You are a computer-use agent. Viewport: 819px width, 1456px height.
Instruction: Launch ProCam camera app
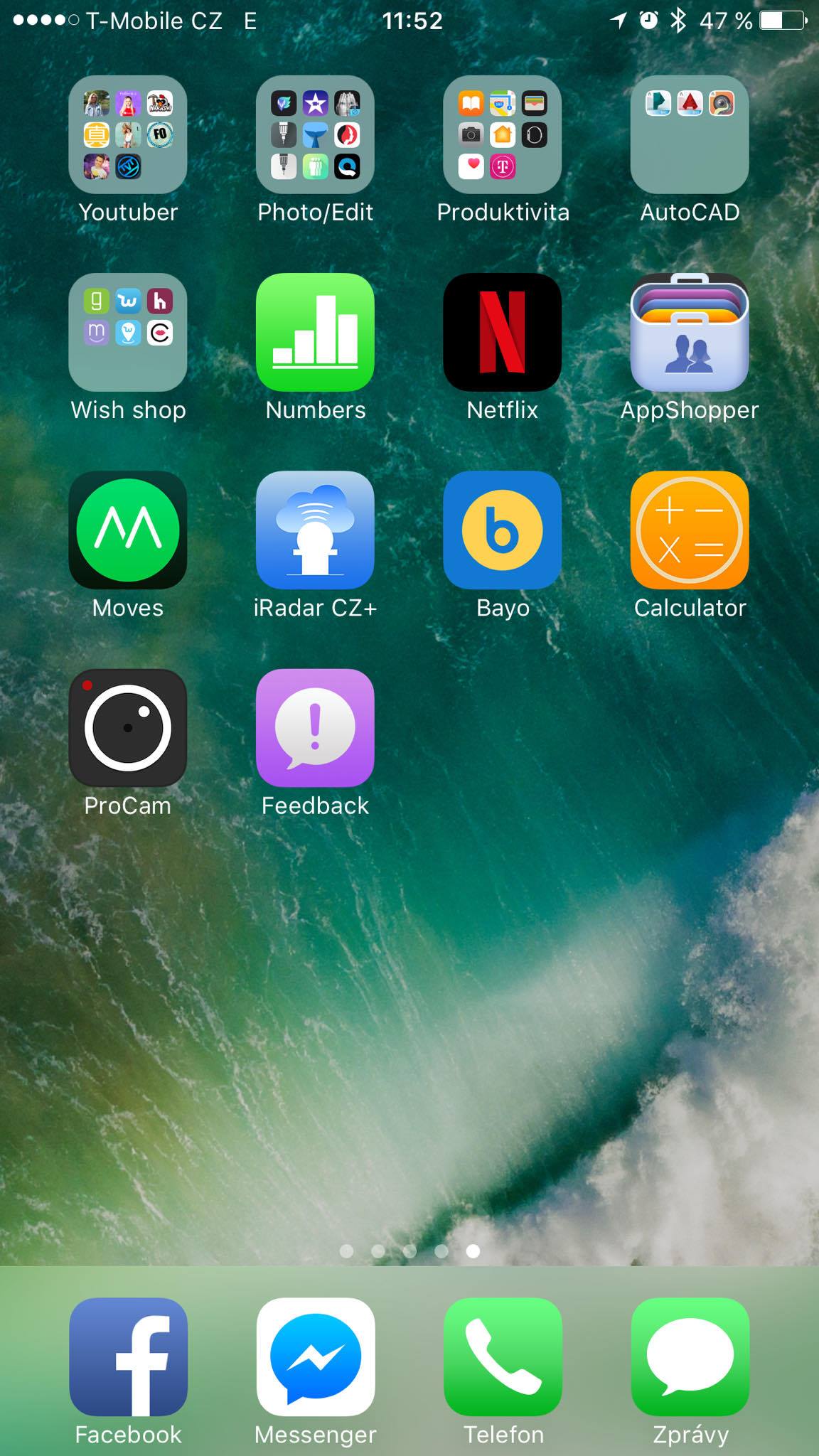coord(128,727)
